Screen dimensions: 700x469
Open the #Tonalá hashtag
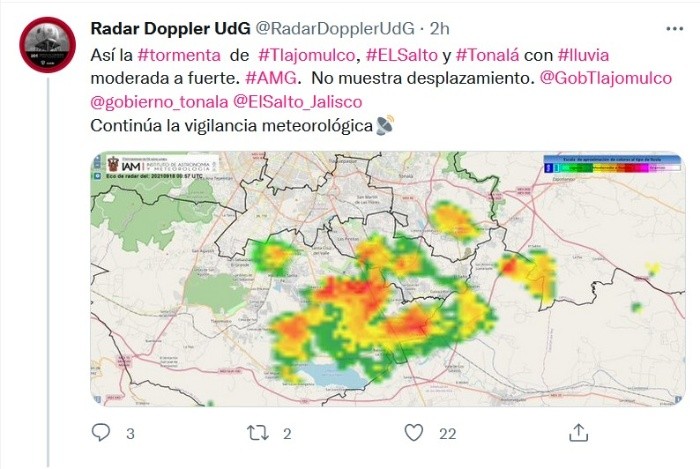(494, 53)
